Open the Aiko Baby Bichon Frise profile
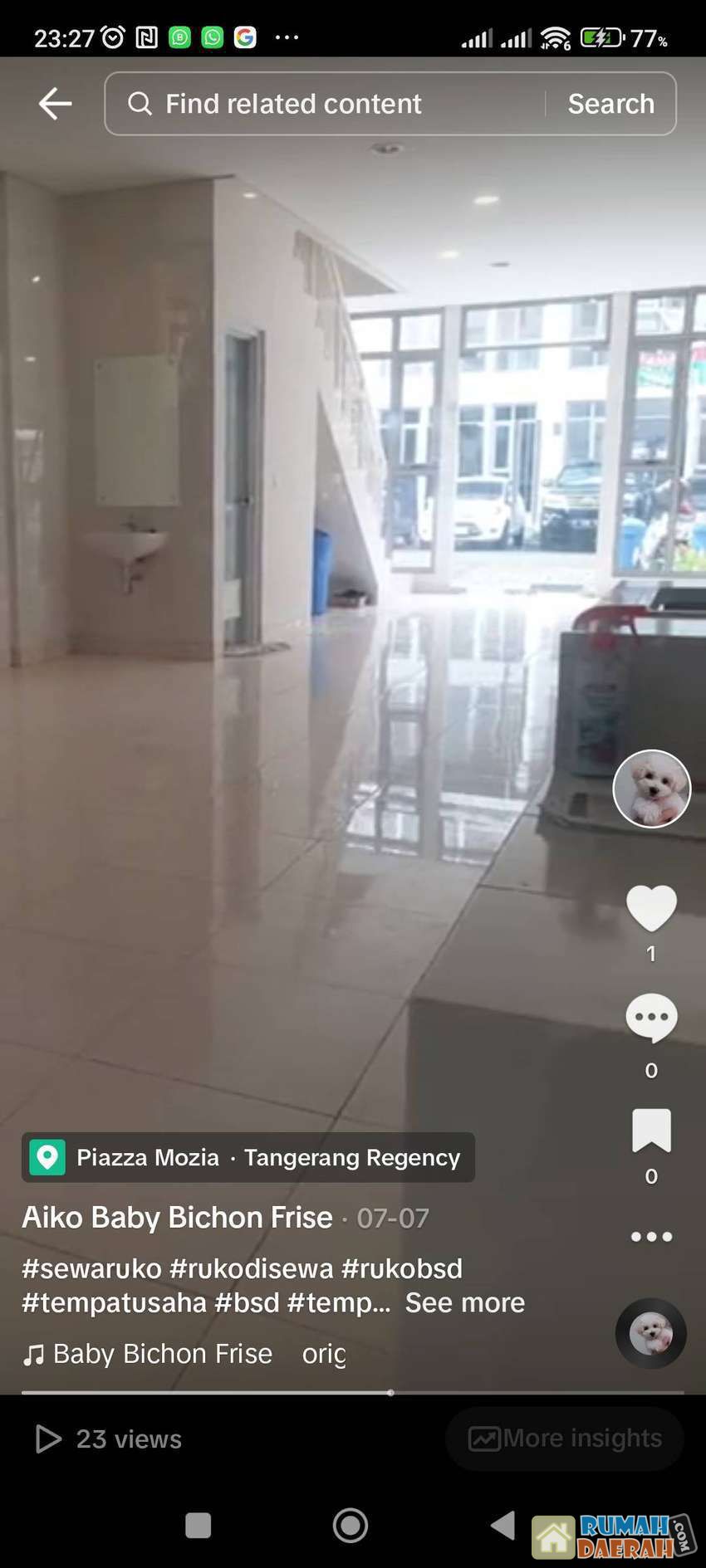The width and height of the screenshot is (706, 1568). [x=177, y=1218]
